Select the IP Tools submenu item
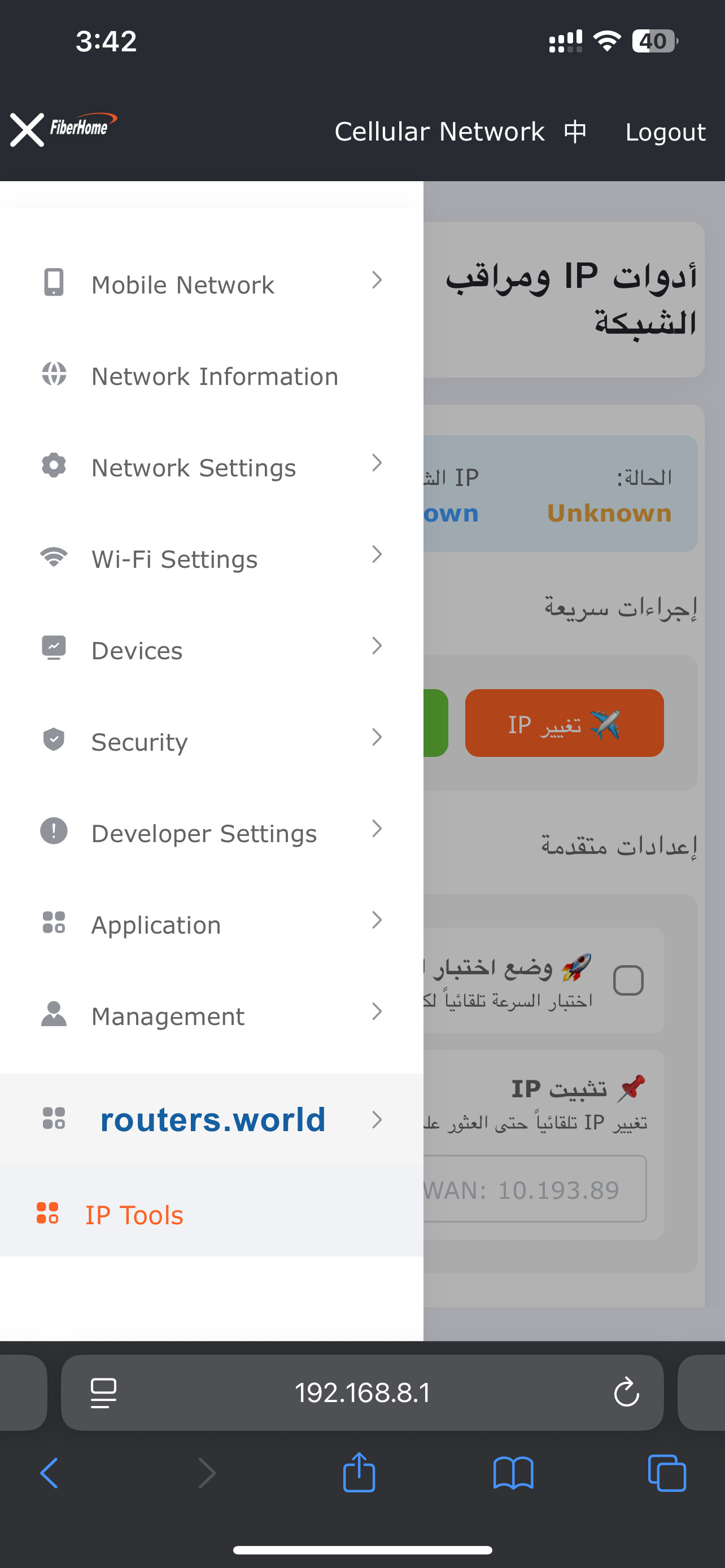Viewport: 725px width, 1568px height. 134,1215
